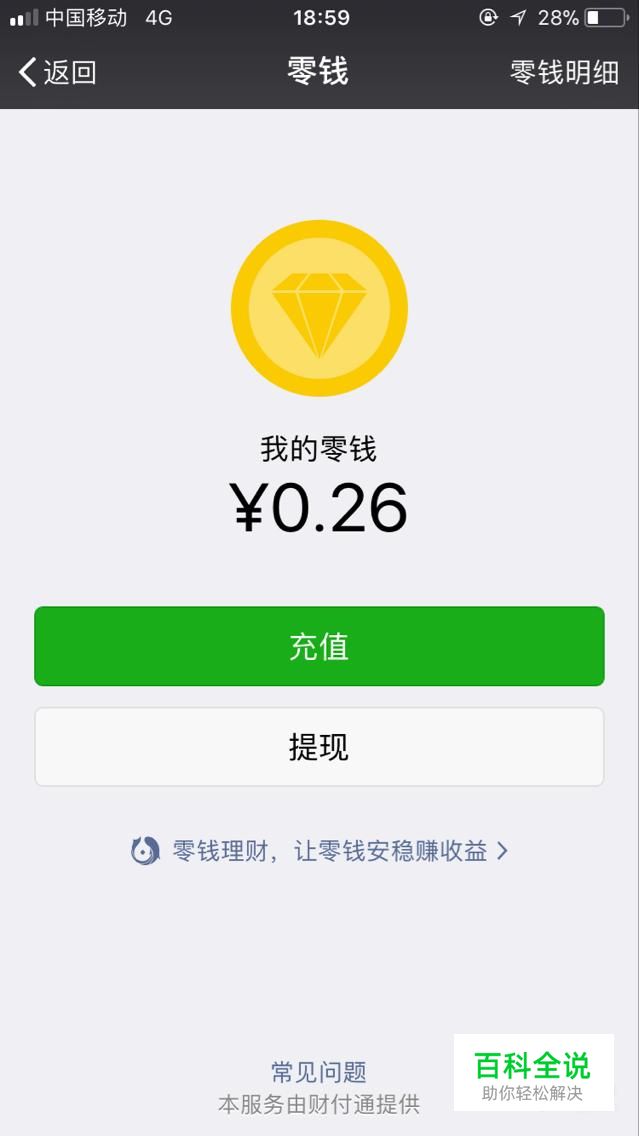Tap 提现 to withdraw balance

[x=319, y=746]
